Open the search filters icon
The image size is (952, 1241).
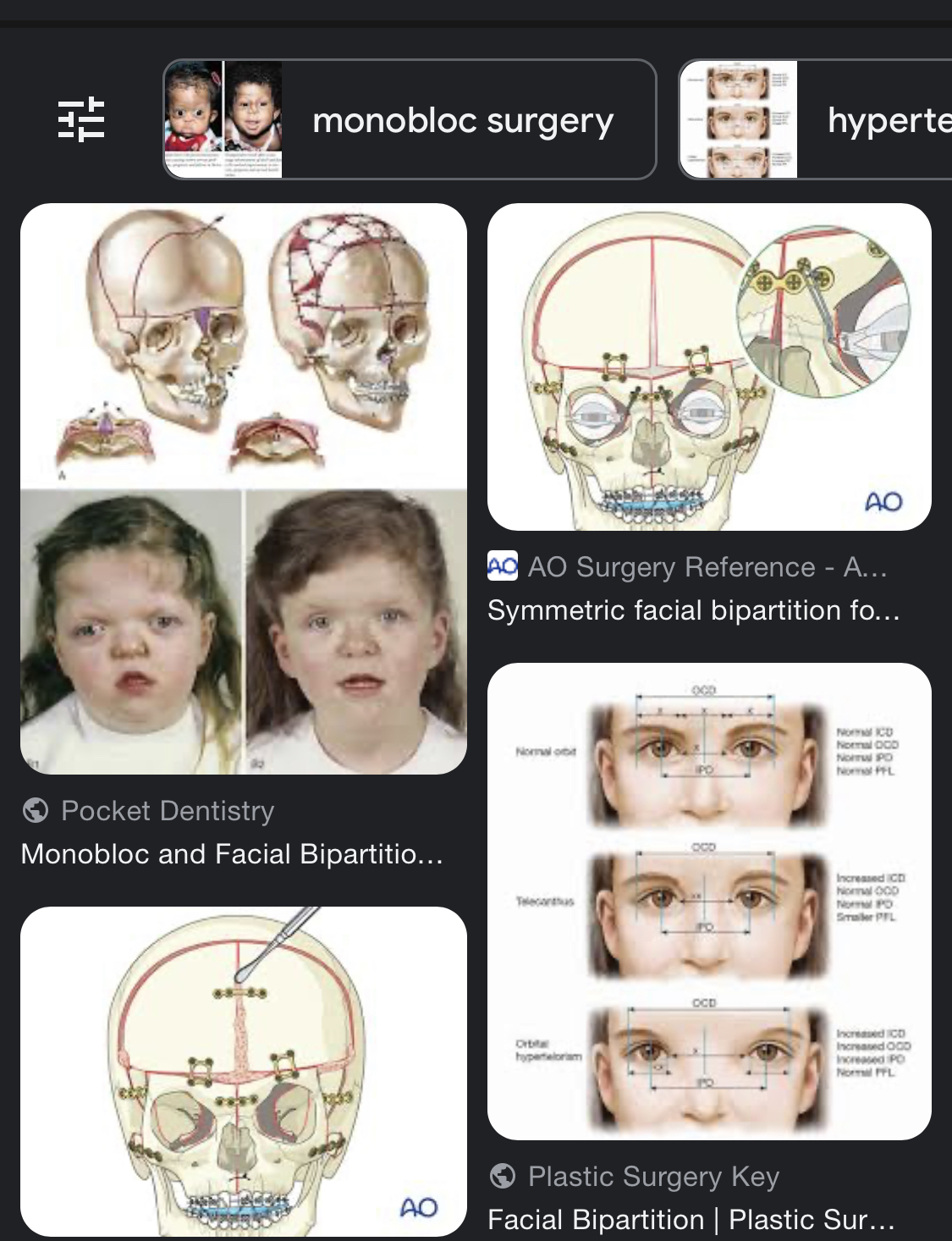(81, 119)
